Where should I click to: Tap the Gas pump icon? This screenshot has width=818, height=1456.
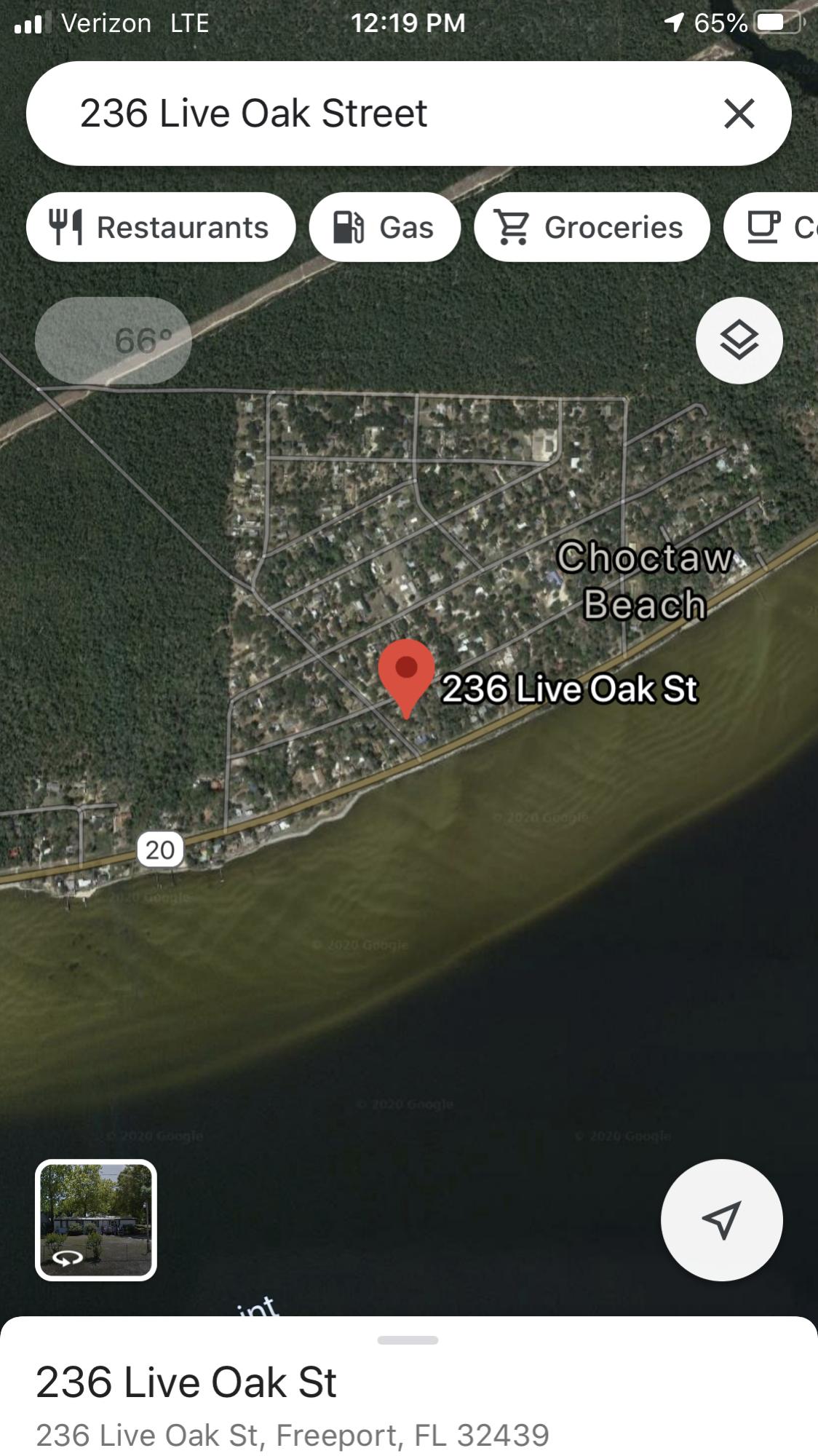click(348, 226)
